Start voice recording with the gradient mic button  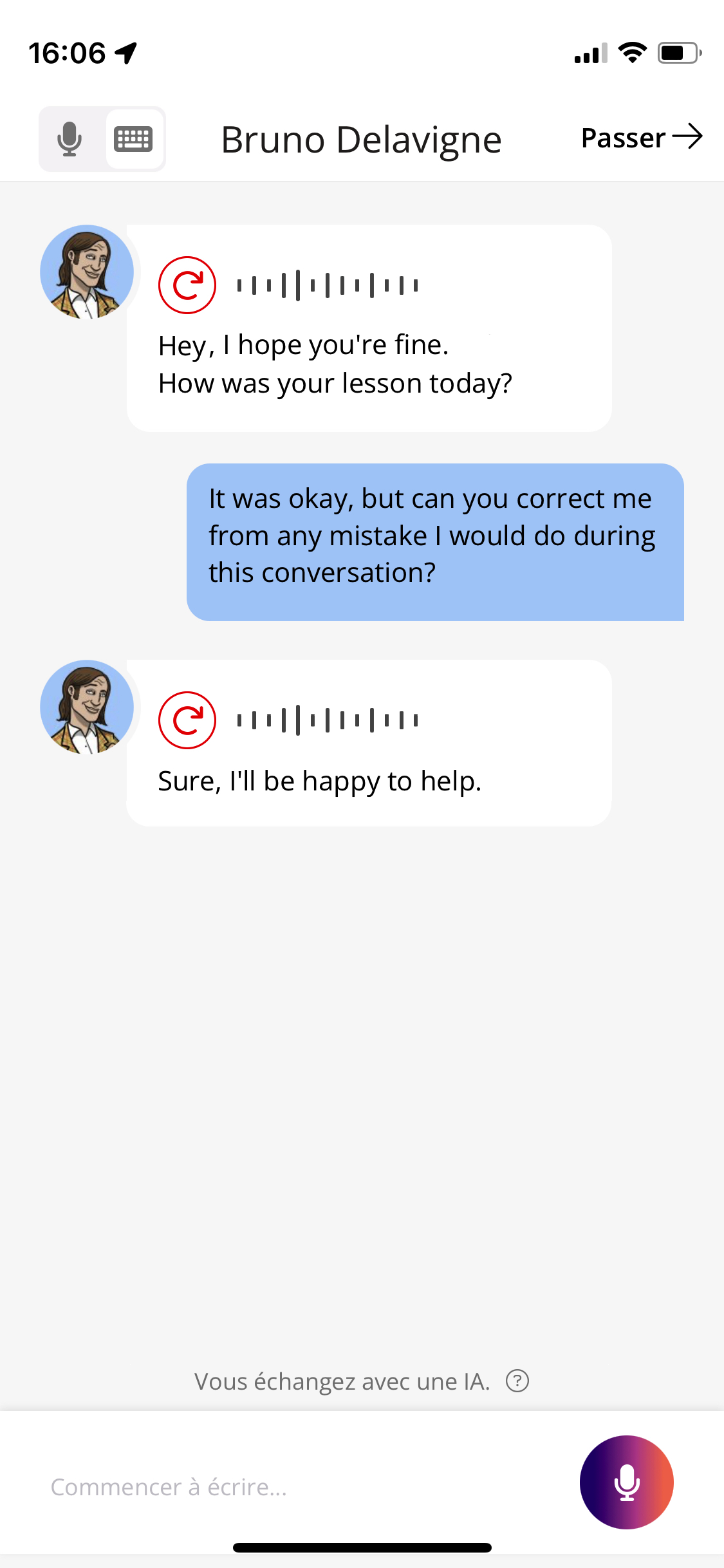pos(626,1482)
